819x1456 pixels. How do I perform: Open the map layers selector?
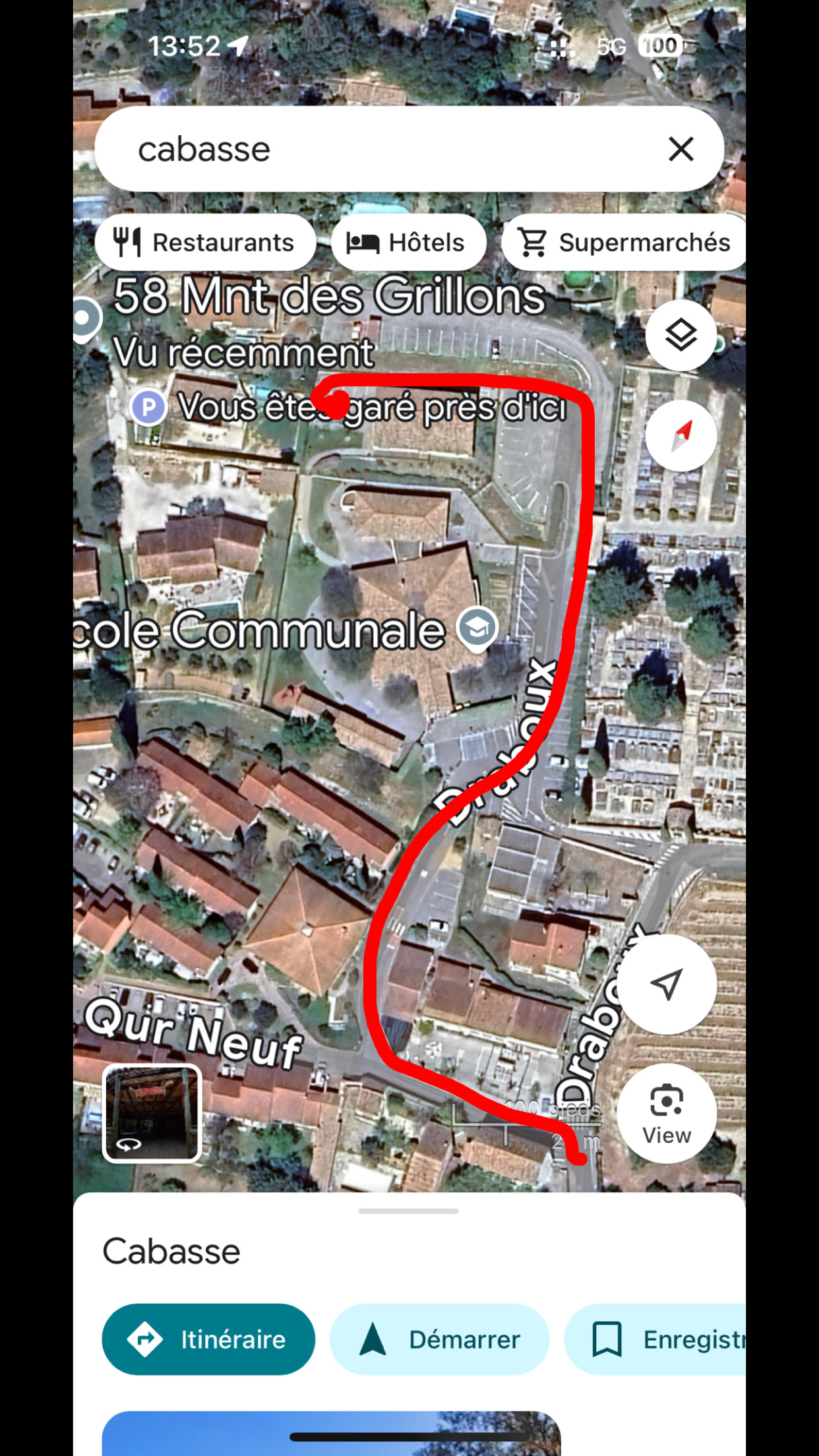coord(681,335)
